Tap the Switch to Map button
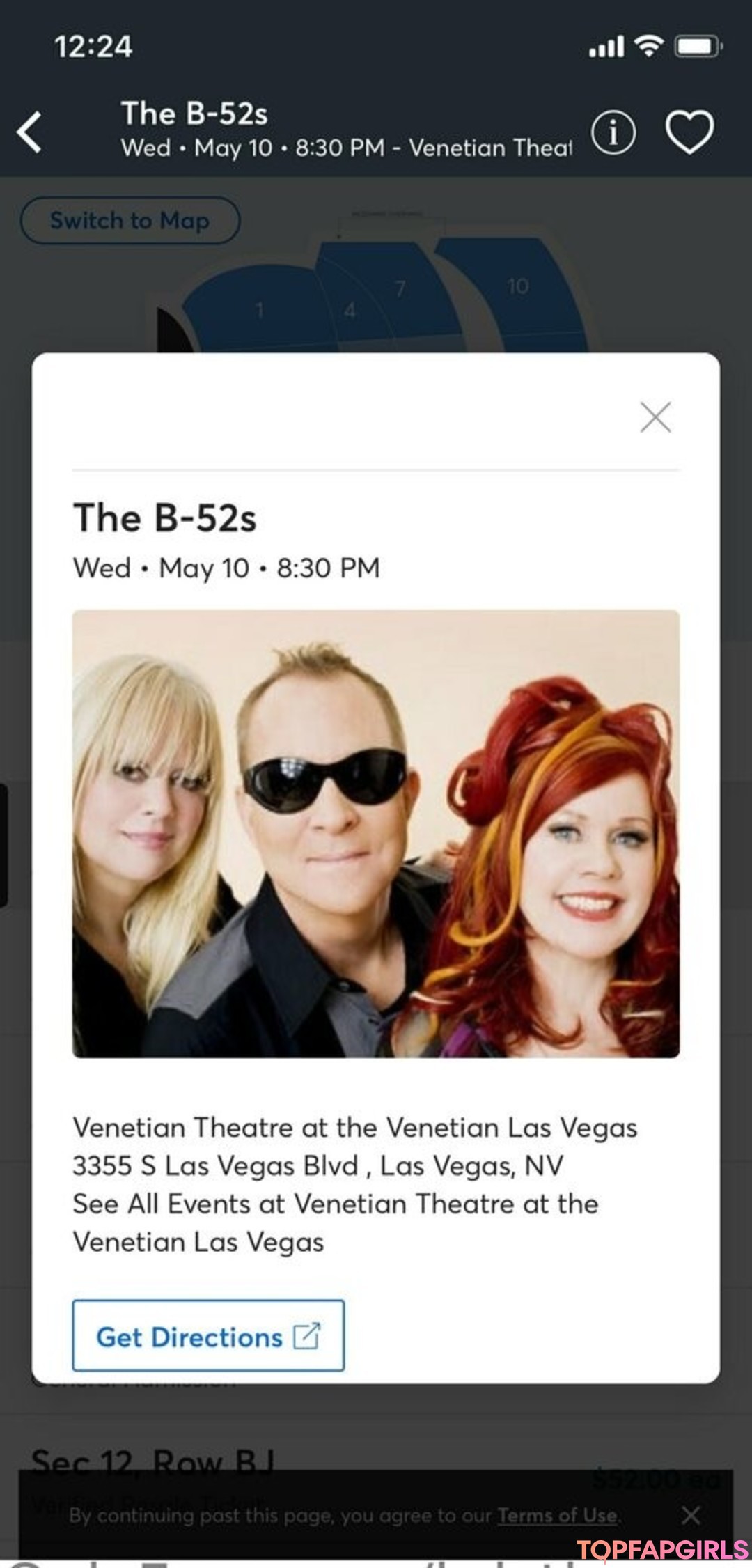This screenshot has height=1568, width=752. [x=130, y=221]
